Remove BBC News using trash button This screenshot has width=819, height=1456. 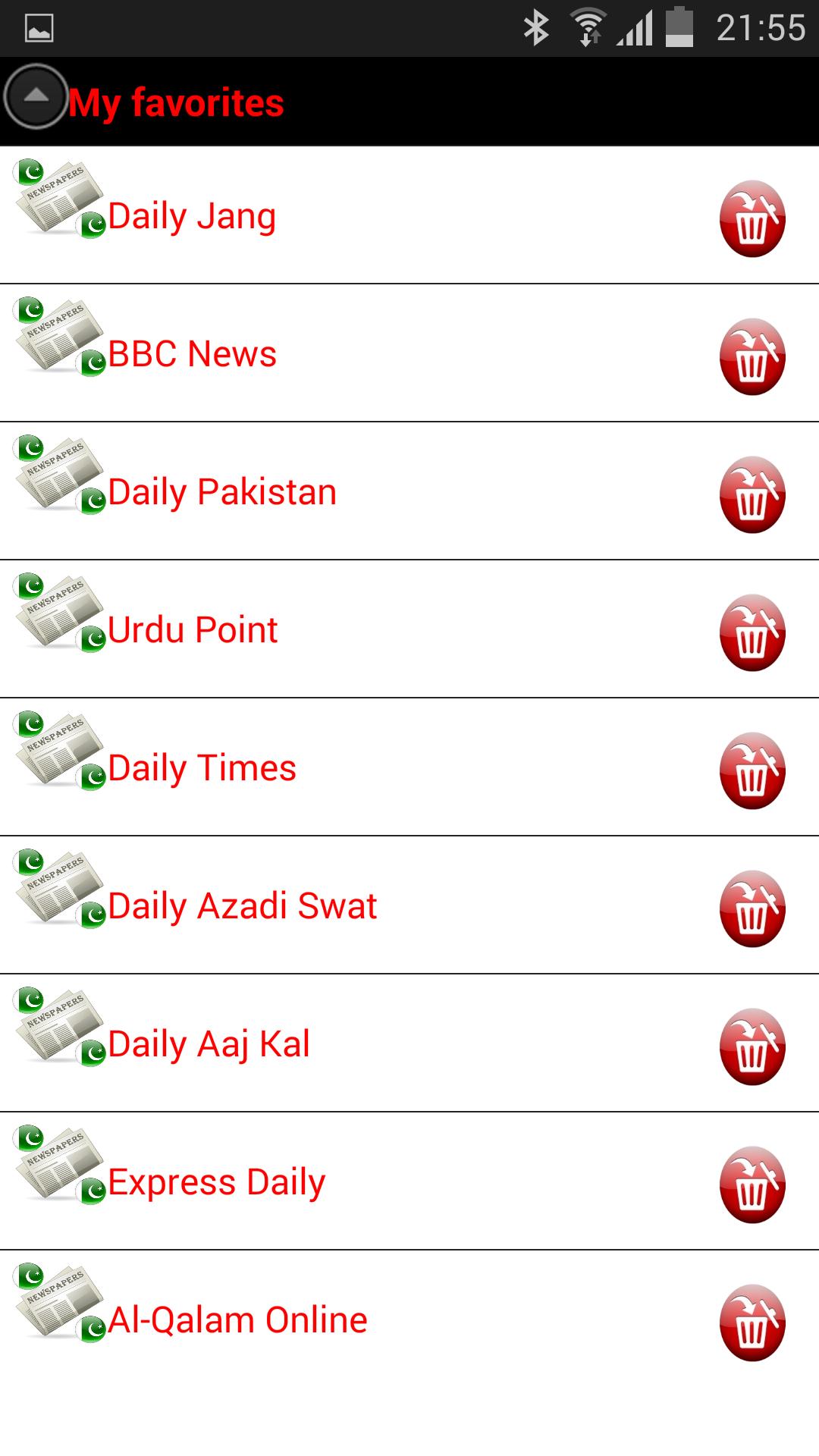point(752,354)
